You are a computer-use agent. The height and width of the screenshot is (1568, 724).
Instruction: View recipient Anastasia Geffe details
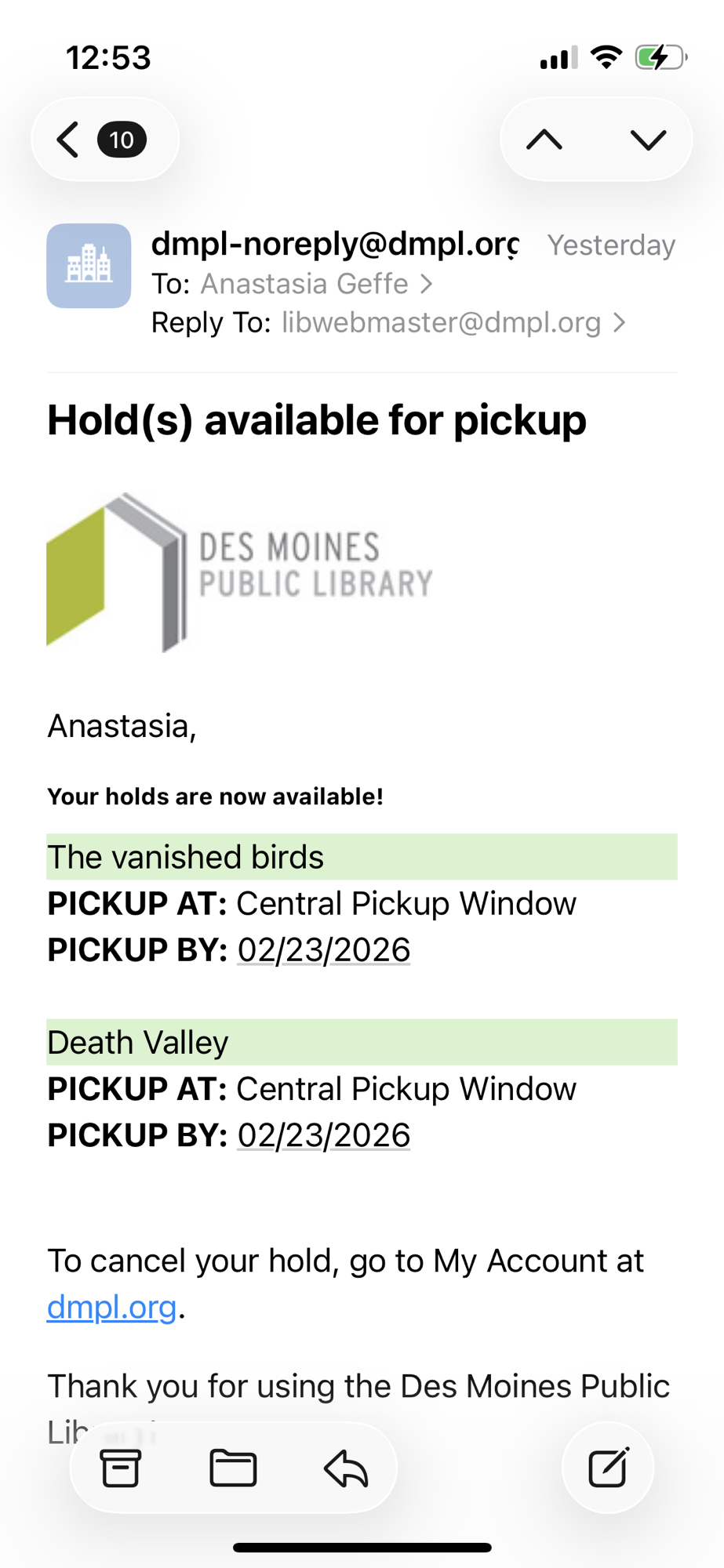pyautogui.click(x=304, y=284)
